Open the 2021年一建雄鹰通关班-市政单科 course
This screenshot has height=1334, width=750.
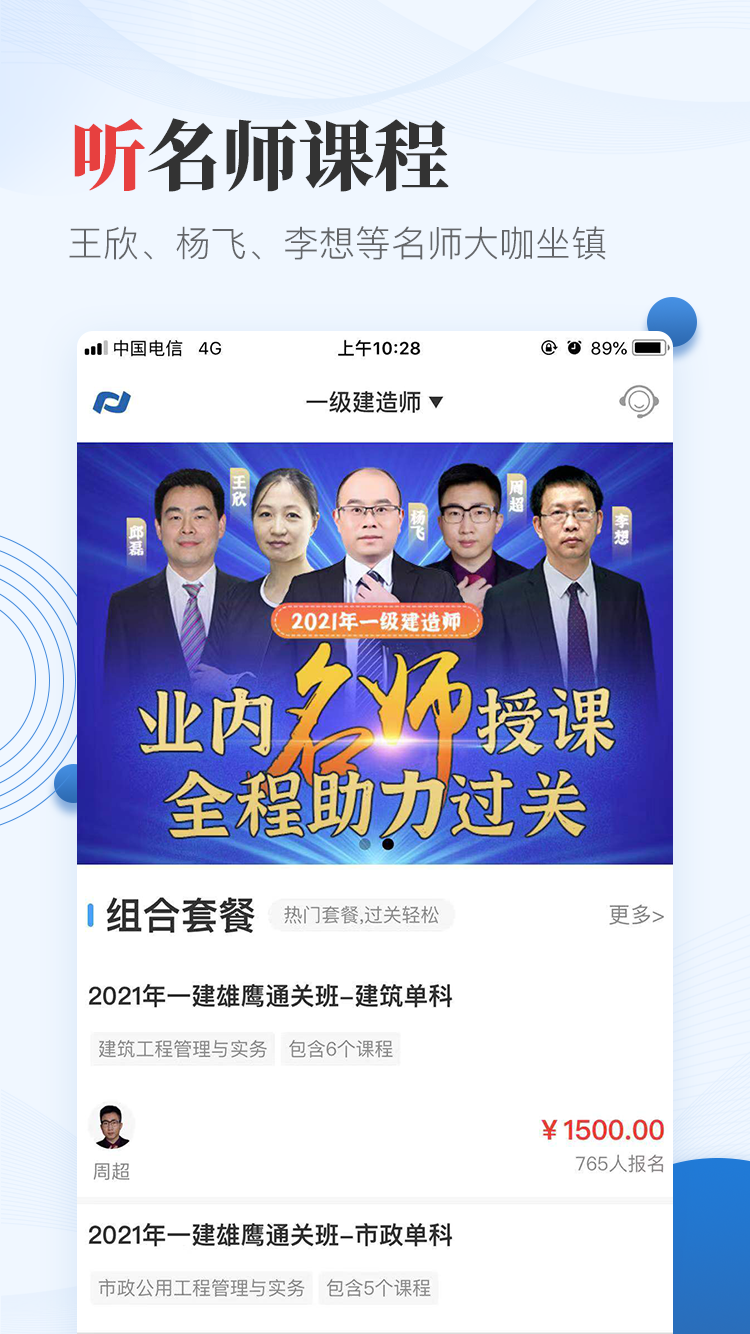272,1237
